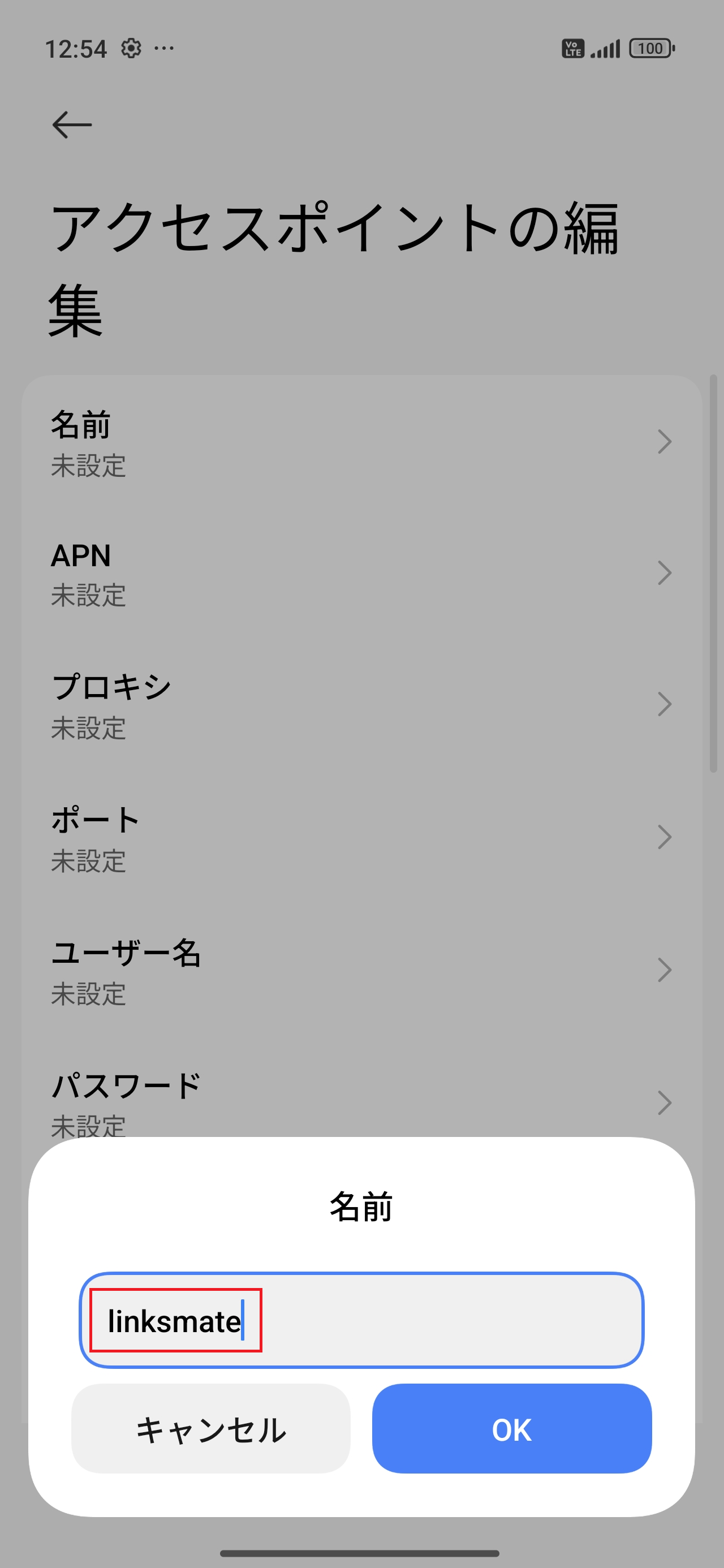Image resolution: width=724 pixels, height=1568 pixels.
Task: Tap the chevron beside 名前
Action: point(665,442)
